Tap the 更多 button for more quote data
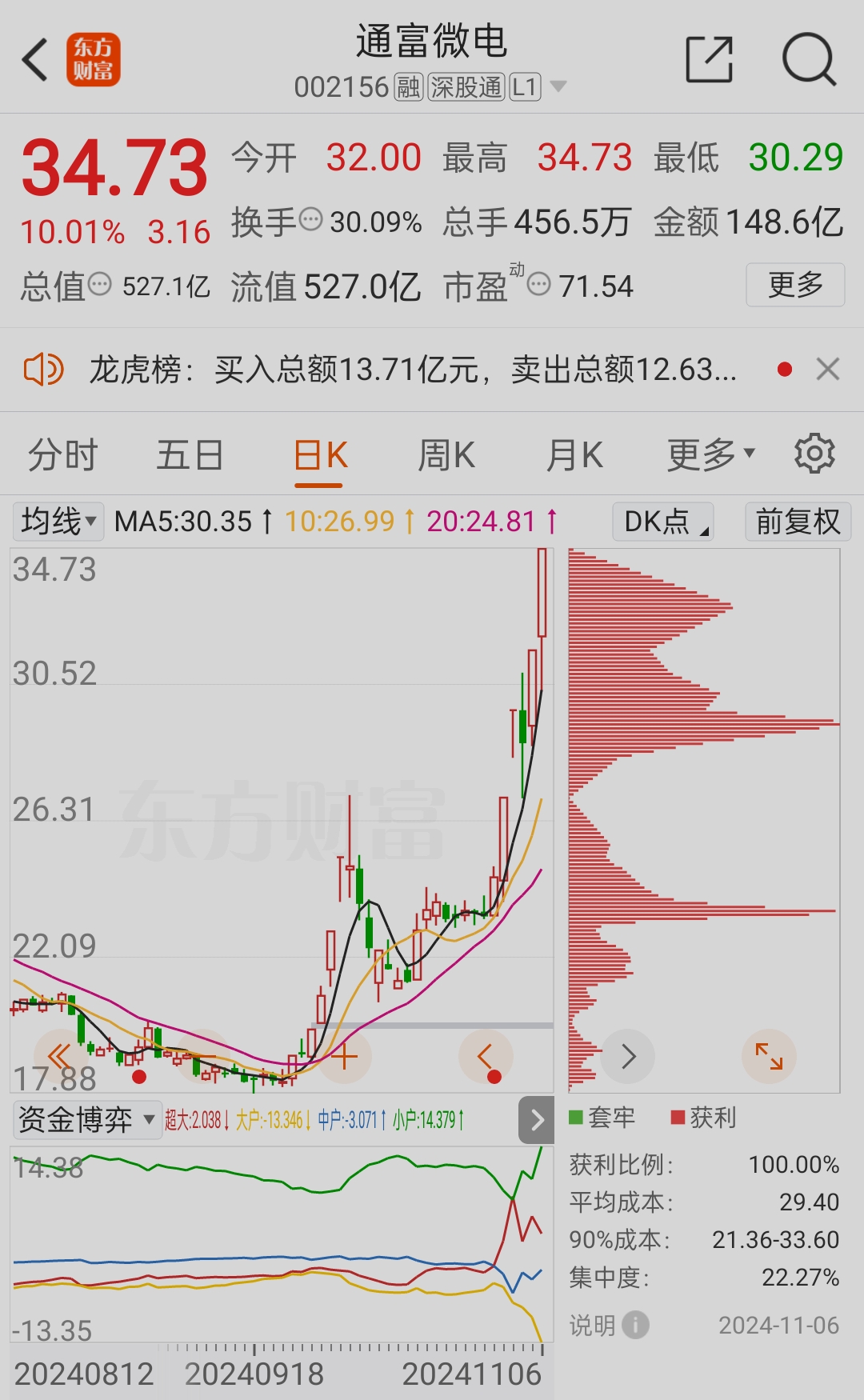Image resolution: width=864 pixels, height=1400 pixels. tap(795, 285)
